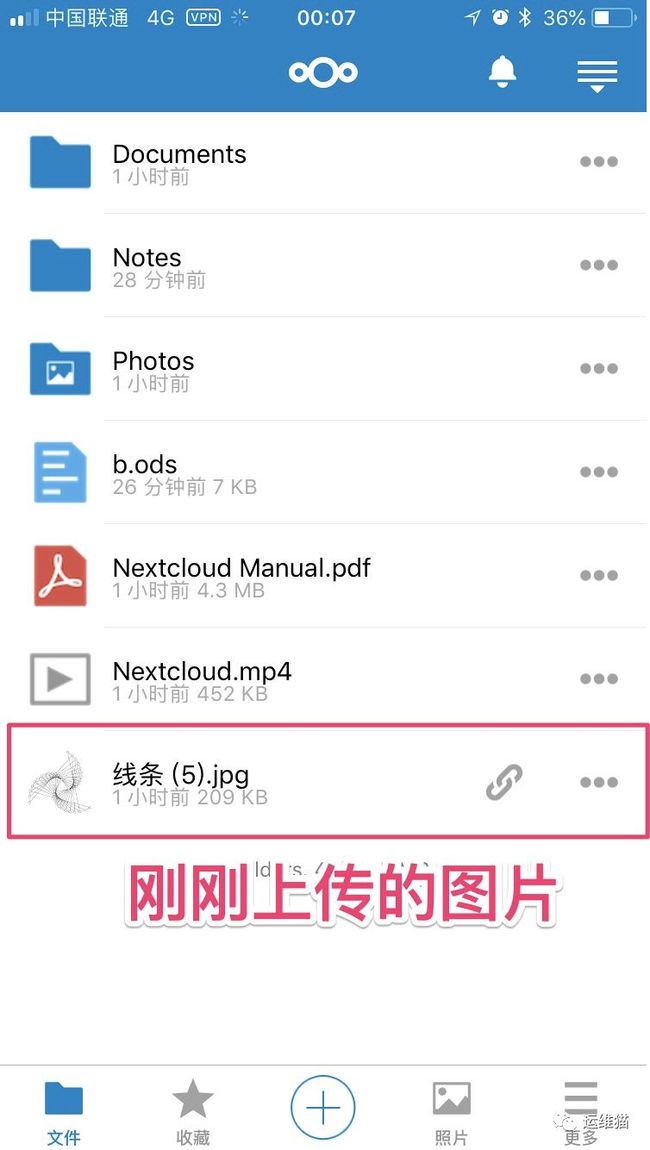Open more options for 线条 (5).jpg
The height and width of the screenshot is (1150, 650).
(599, 783)
